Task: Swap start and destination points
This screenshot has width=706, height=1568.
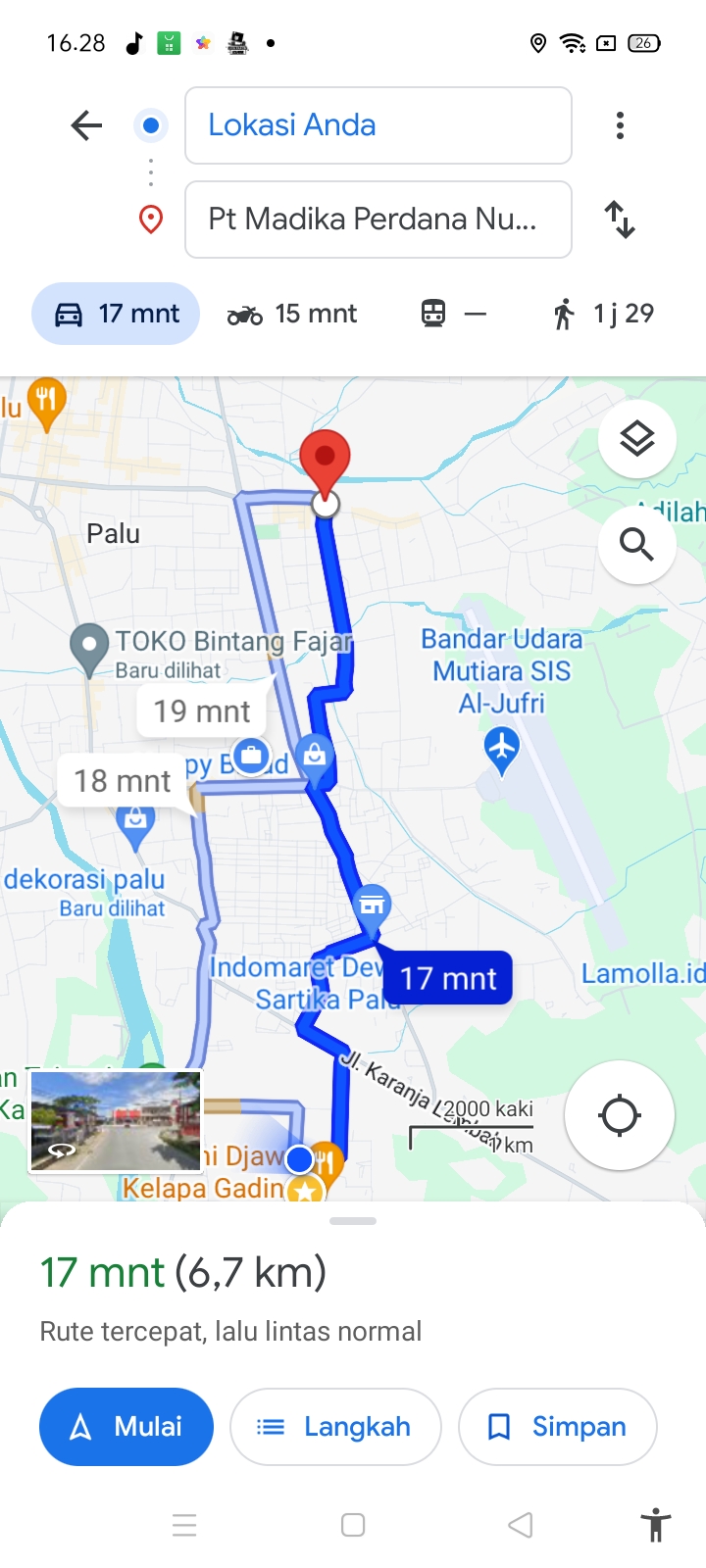Action: click(620, 220)
